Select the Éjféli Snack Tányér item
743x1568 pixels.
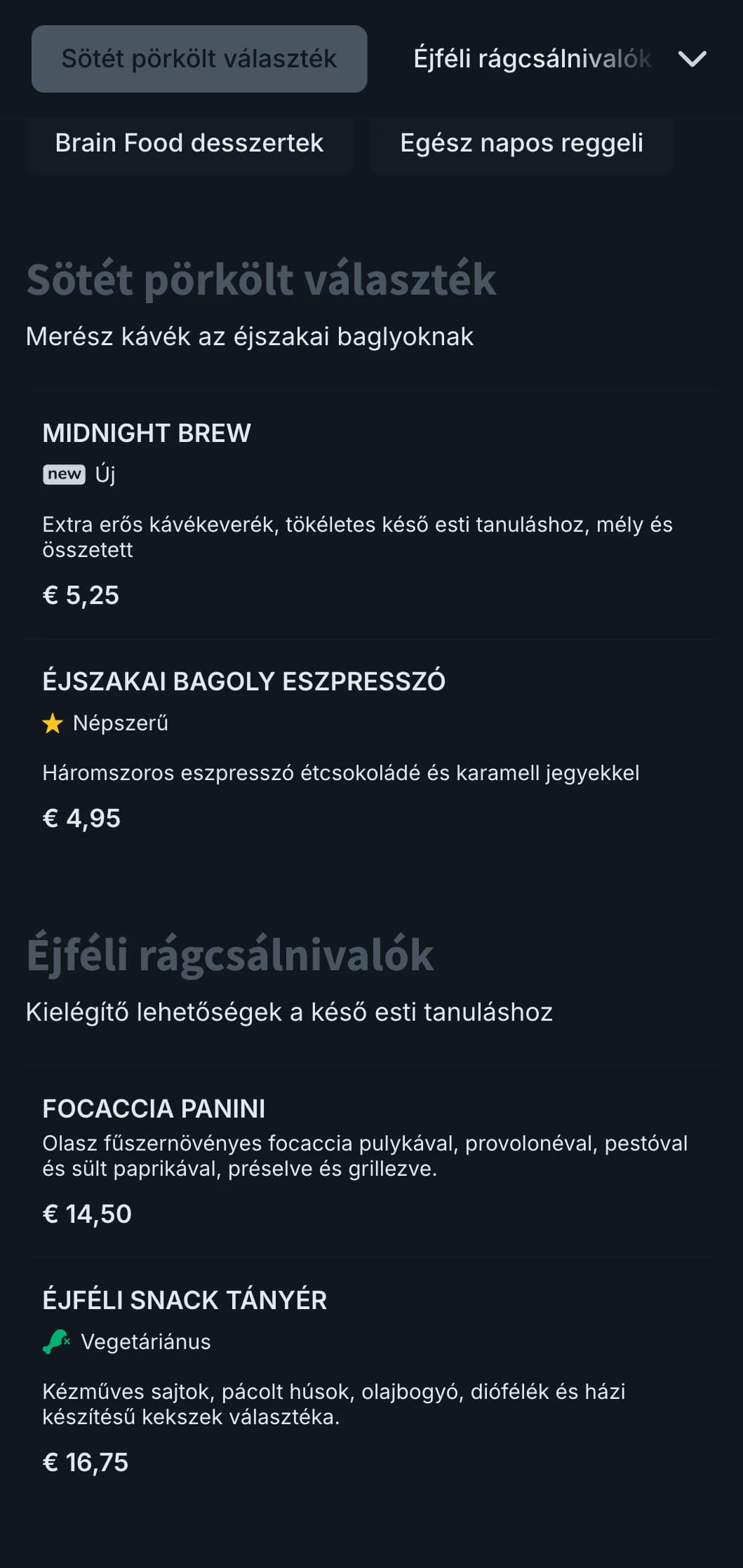pyautogui.click(x=371, y=1381)
